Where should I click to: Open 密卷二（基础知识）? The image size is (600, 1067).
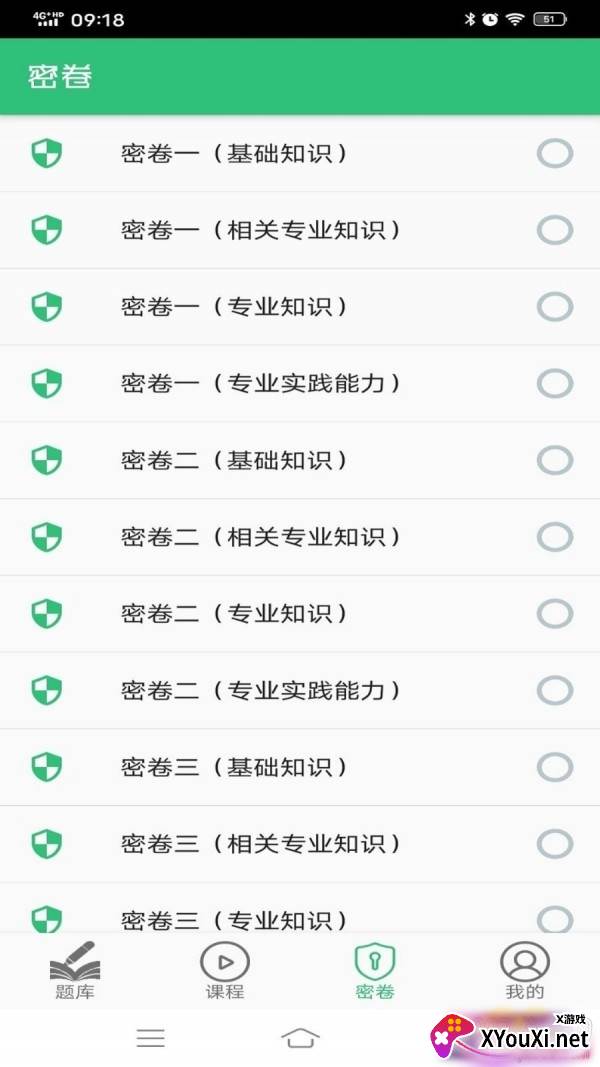[235, 460]
